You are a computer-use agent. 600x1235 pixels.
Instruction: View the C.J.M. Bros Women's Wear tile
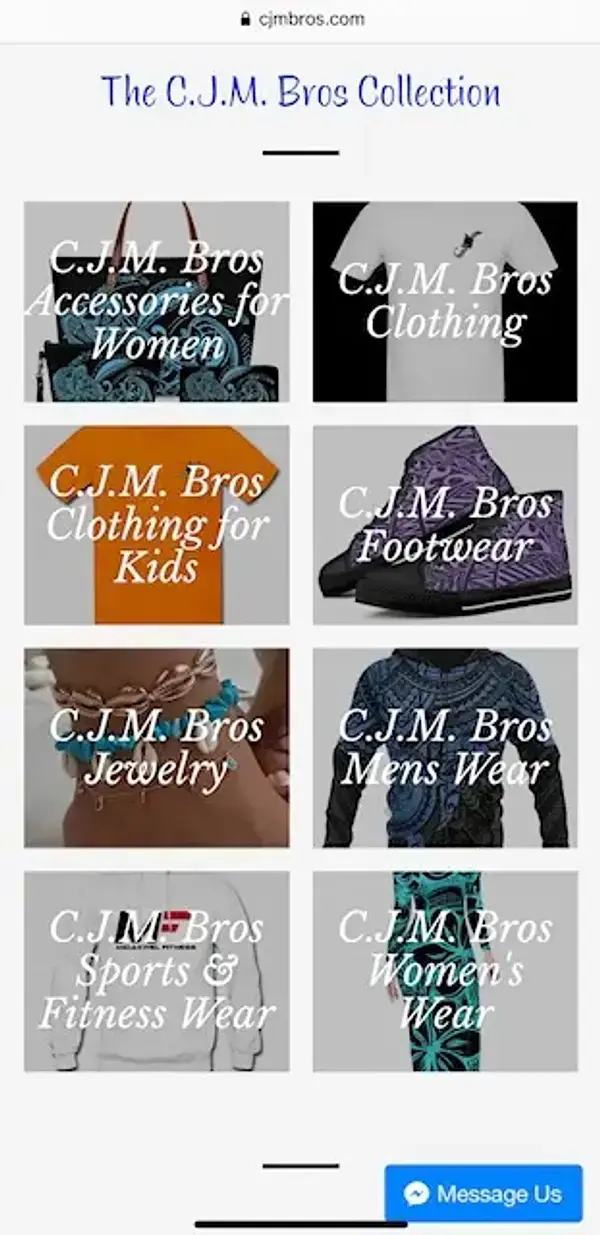[445, 971]
